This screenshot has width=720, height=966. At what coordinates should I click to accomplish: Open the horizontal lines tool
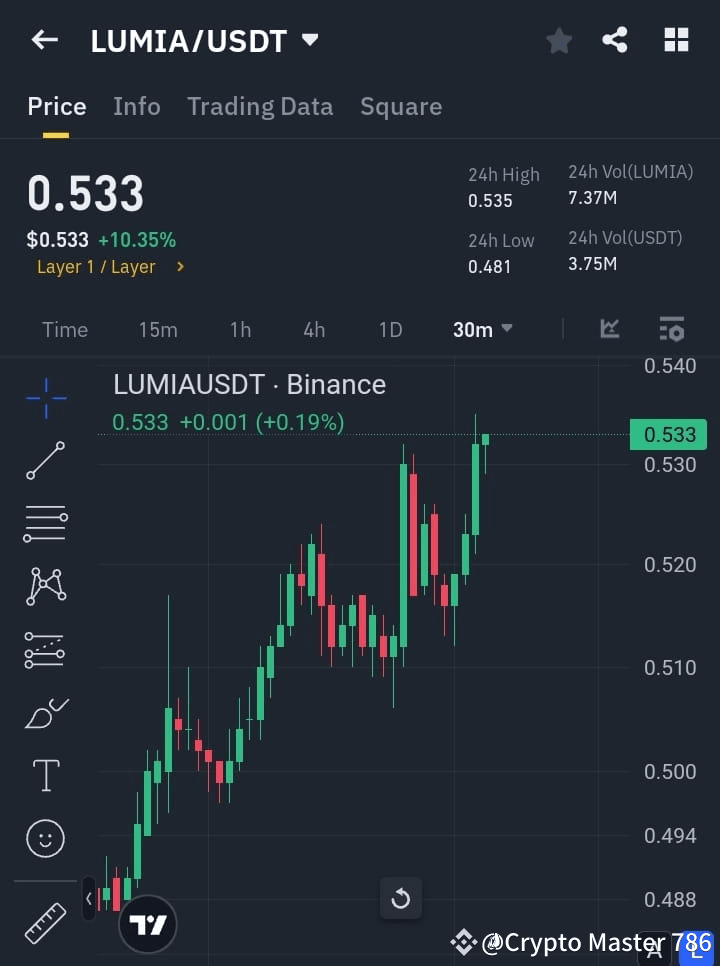[45, 524]
